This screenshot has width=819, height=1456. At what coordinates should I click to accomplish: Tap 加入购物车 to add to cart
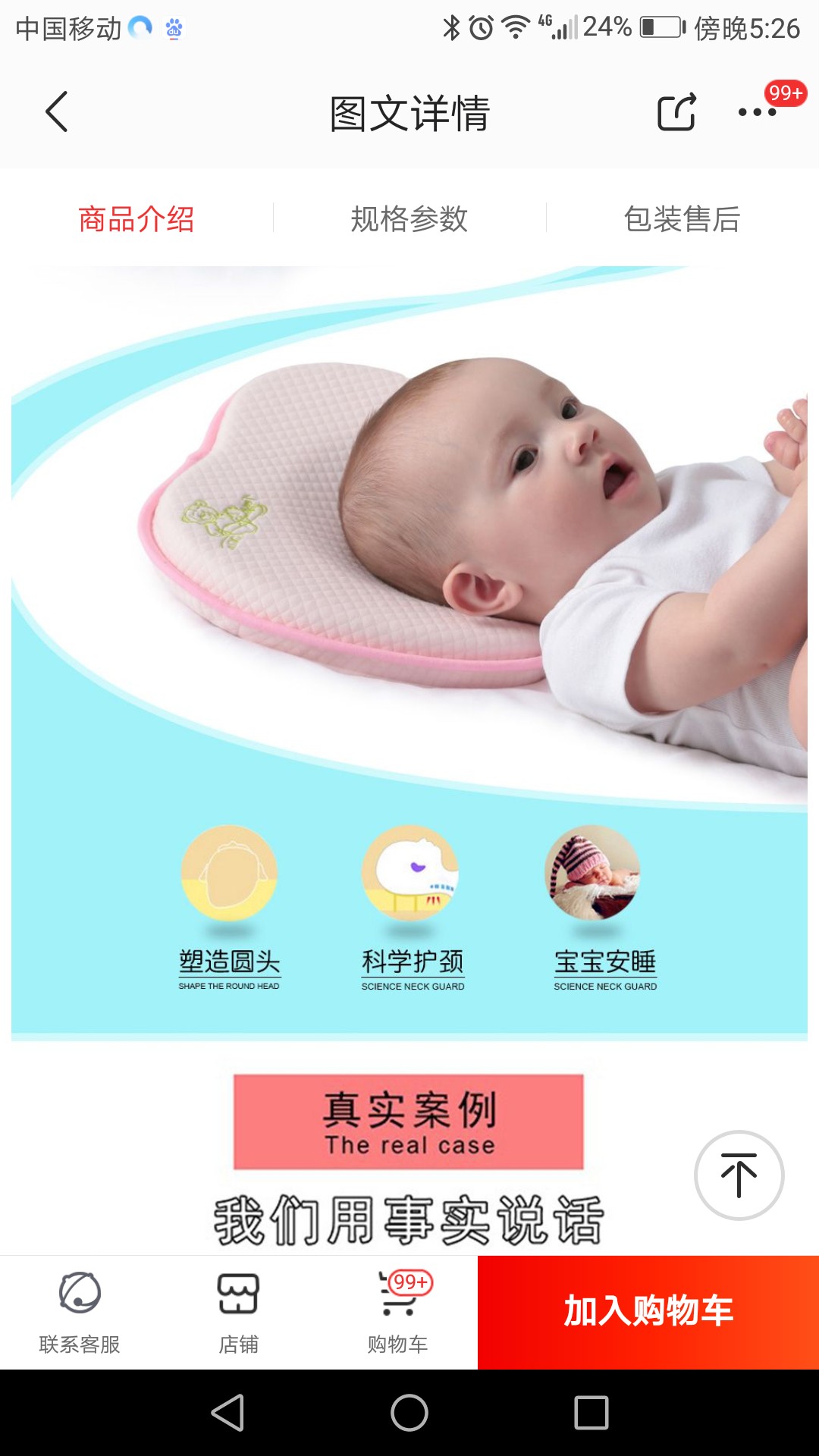(x=648, y=1313)
